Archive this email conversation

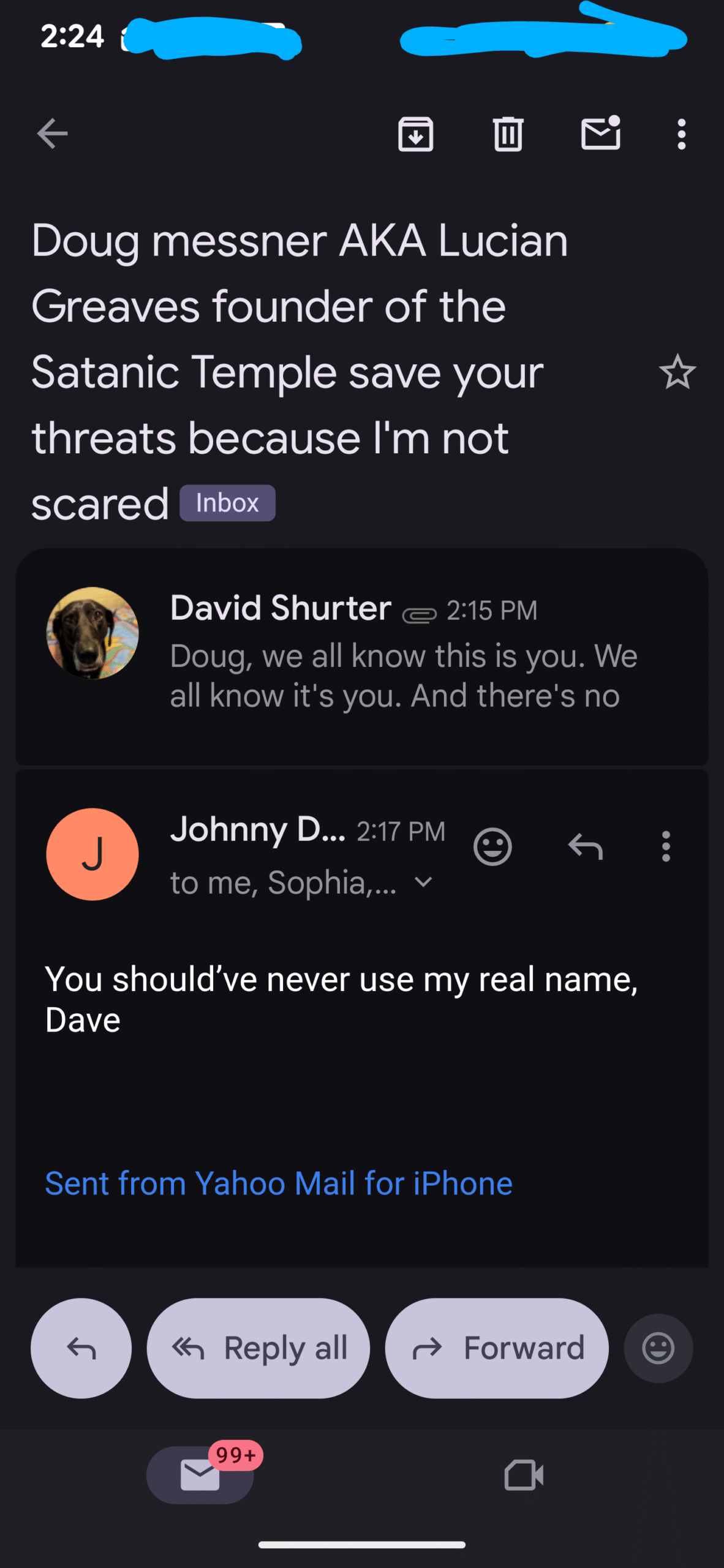[x=416, y=134]
